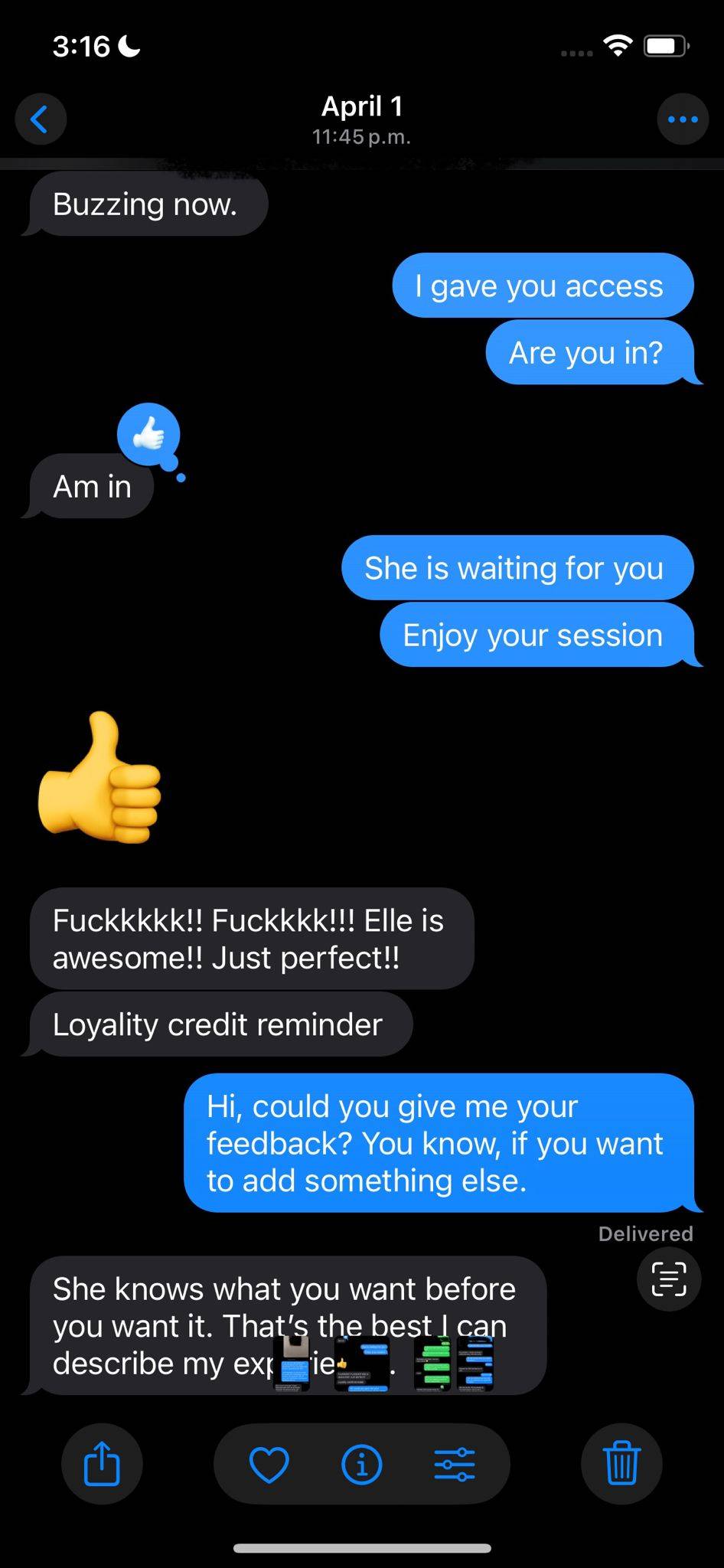Go back to the photo library
724x1568 pixels.
(41, 119)
